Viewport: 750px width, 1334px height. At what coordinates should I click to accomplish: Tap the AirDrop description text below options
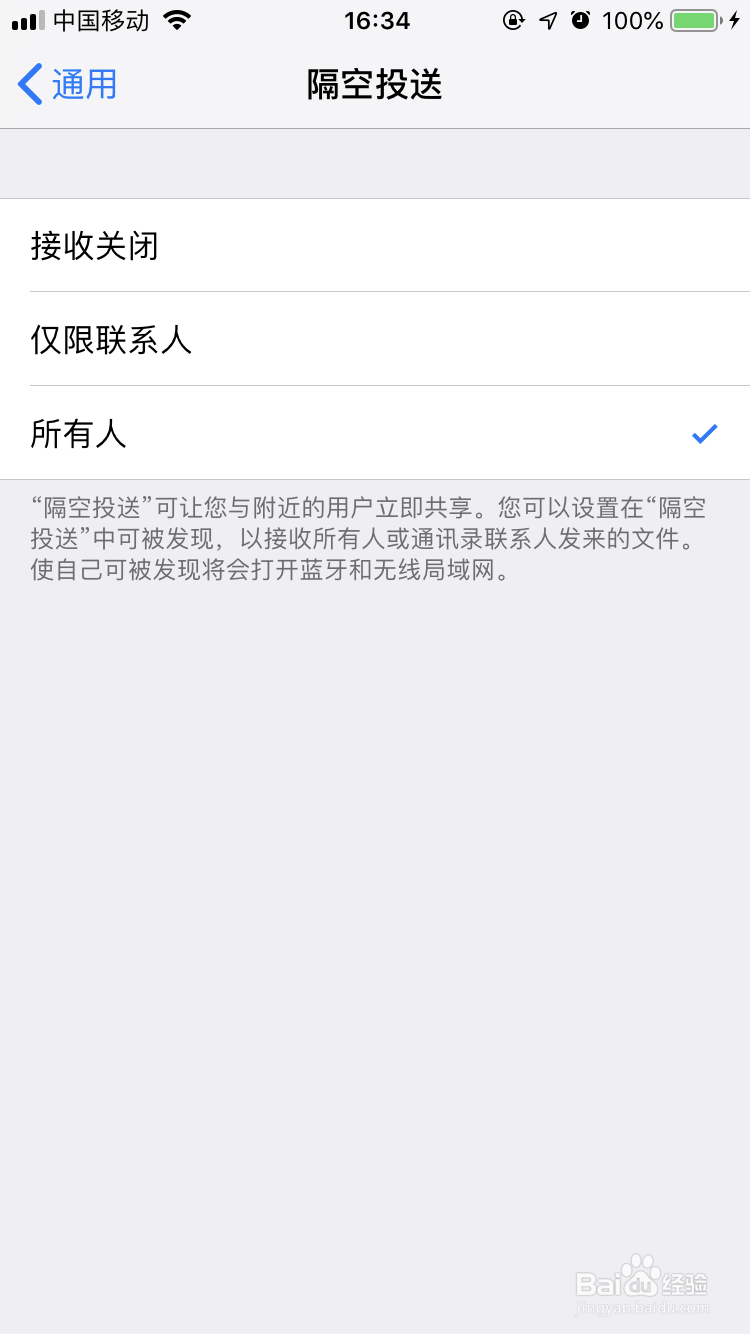[x=370, y=536]
